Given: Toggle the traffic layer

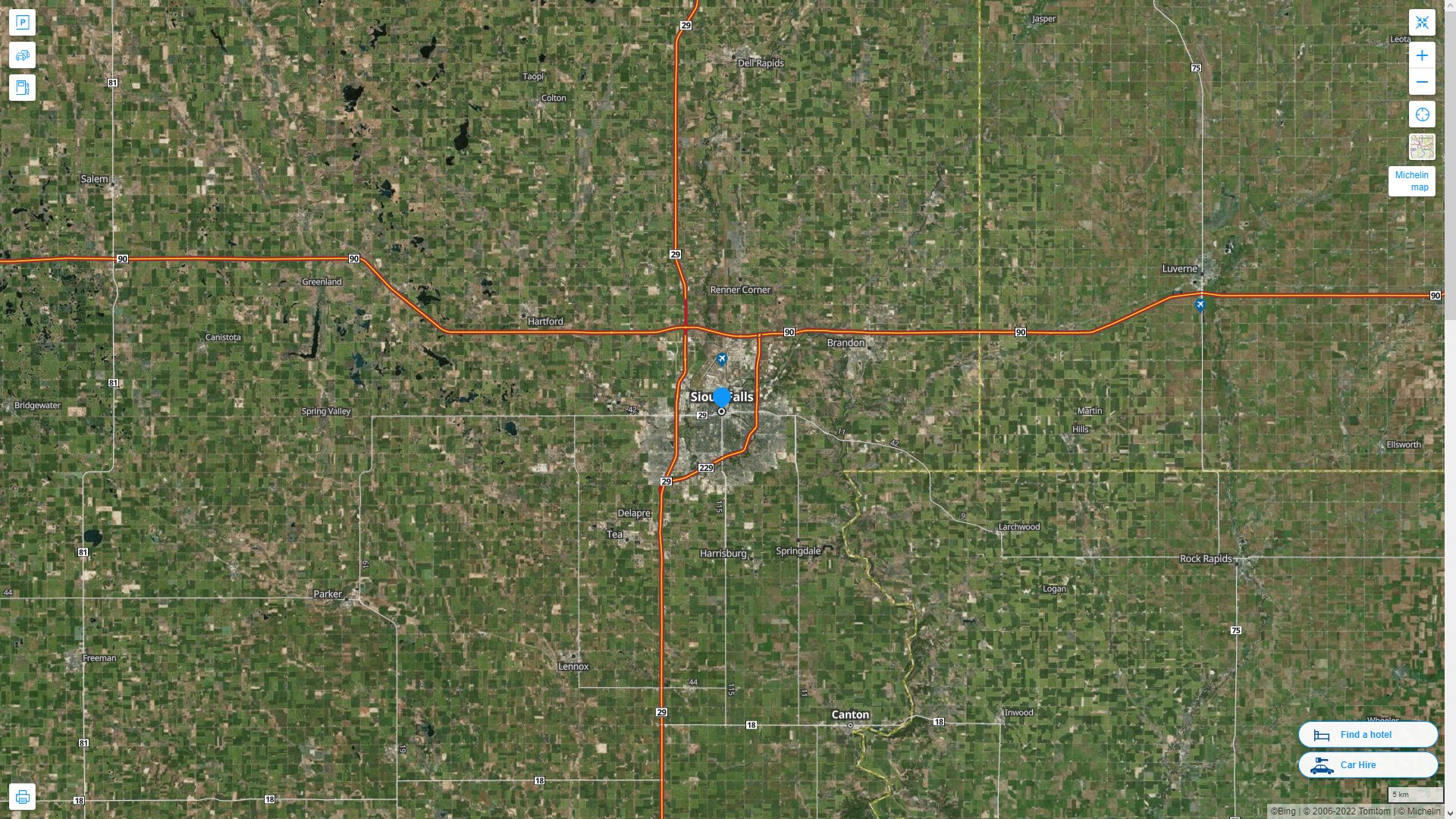Looking at the screenshot, I should 22,55.
